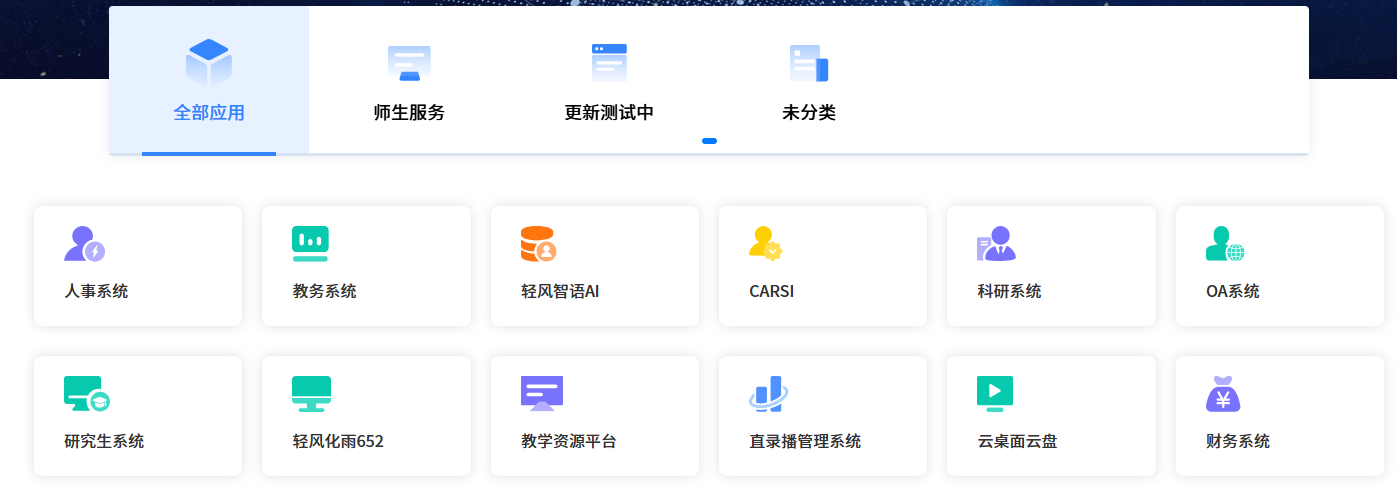
Task: Launch the 教务系统 card
Action: click(x=366, y=266)
